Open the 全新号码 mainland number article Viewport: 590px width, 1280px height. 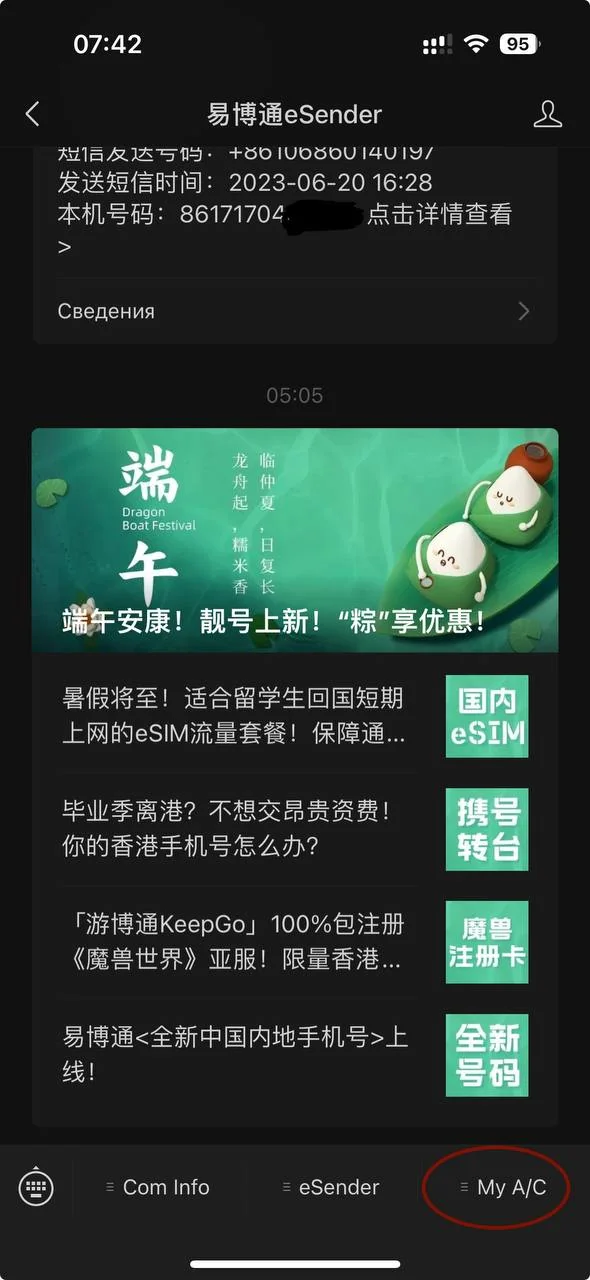point(295,1055)
